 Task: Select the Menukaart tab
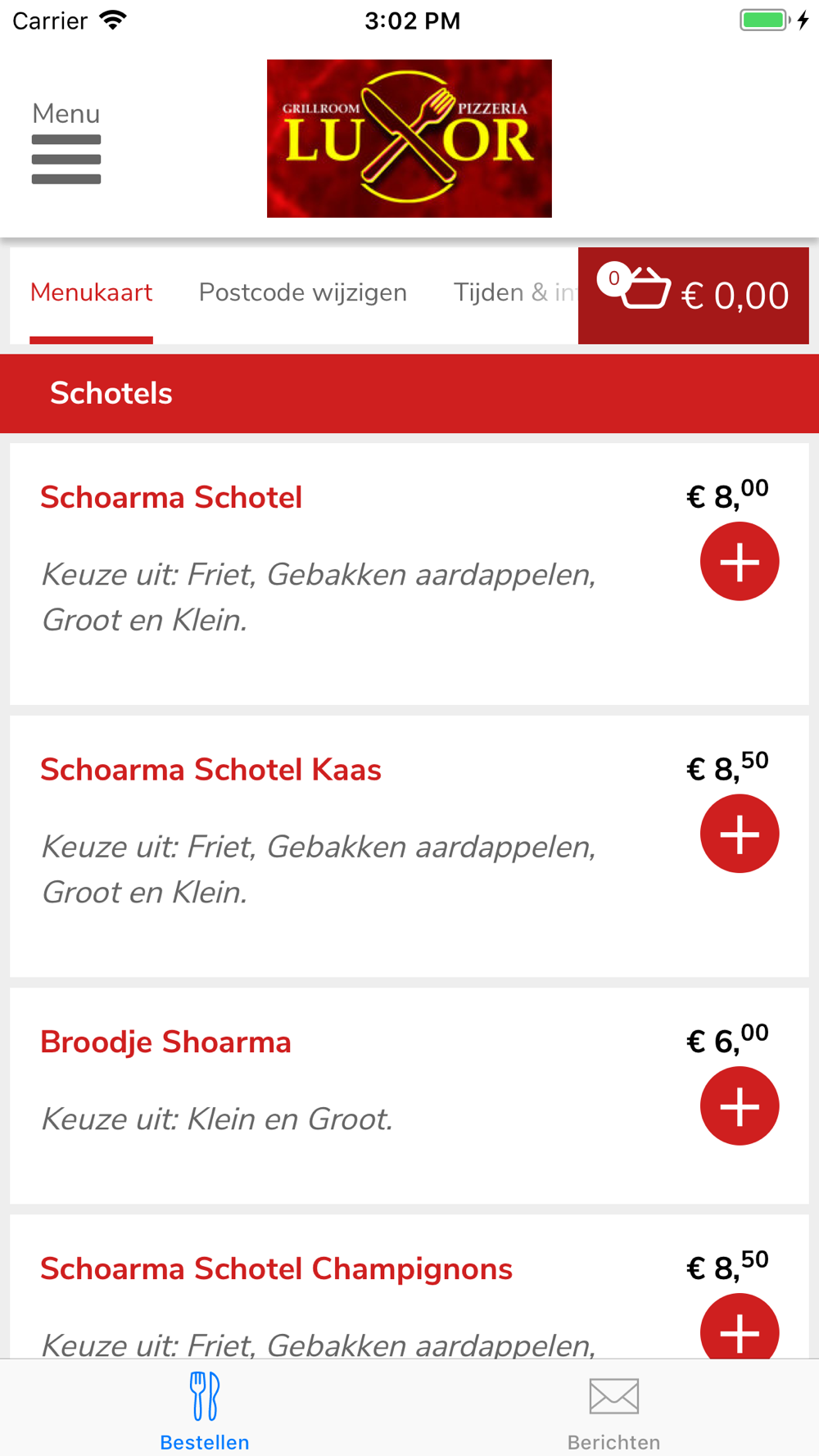coord(91,292)
